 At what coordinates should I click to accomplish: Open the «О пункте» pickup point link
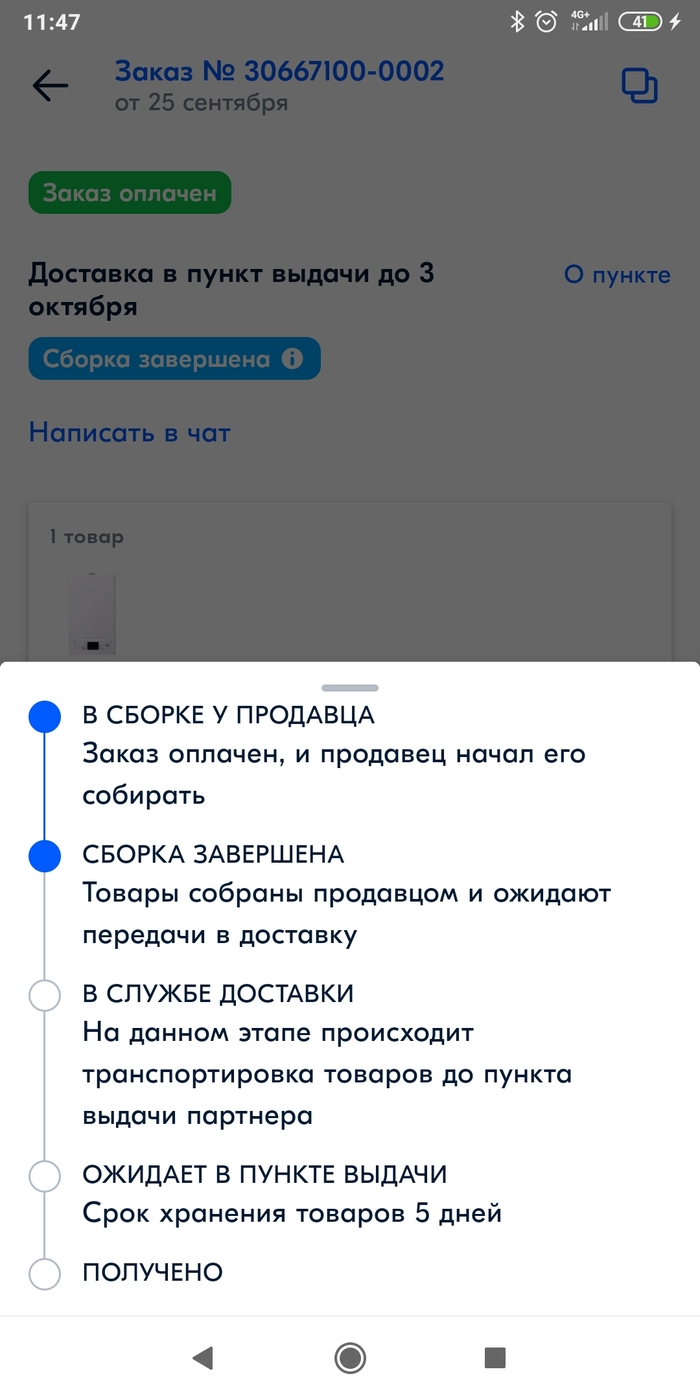[616, 275]
